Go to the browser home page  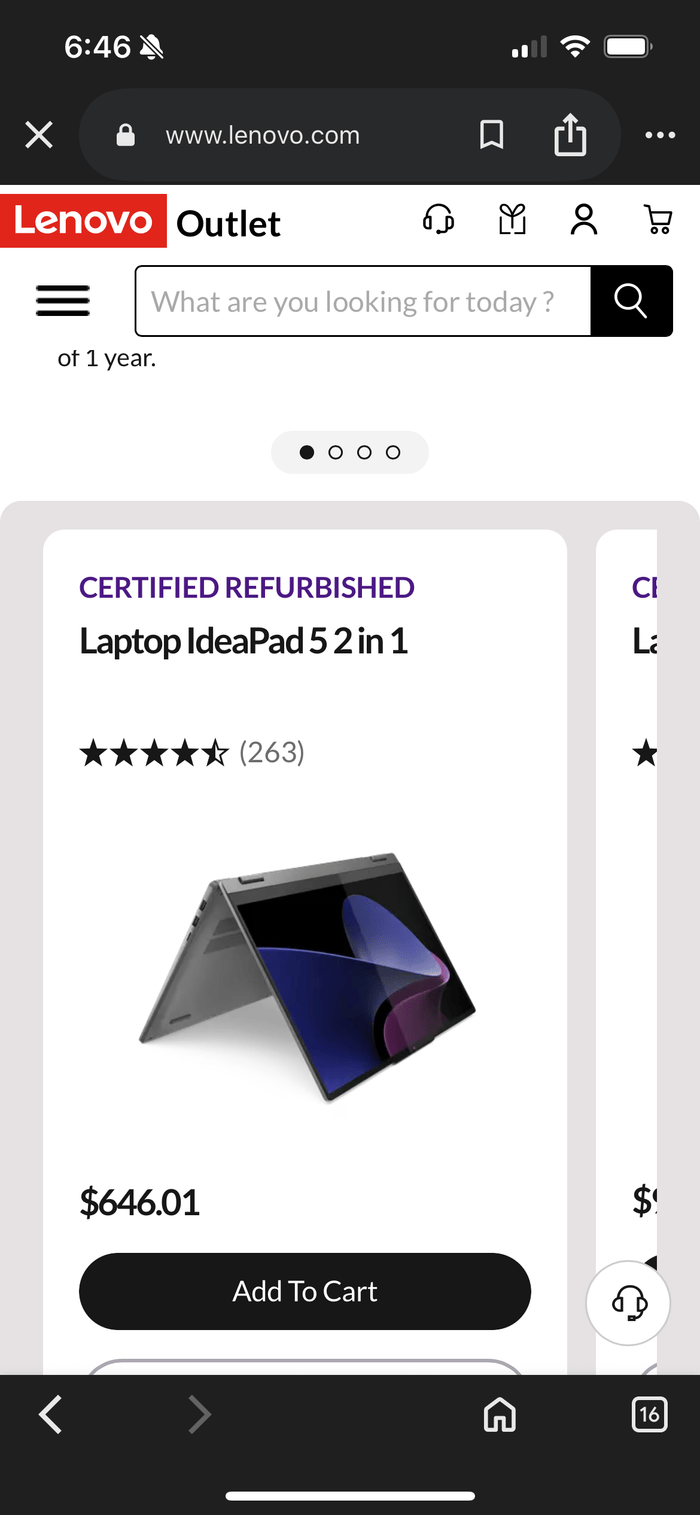tap(499, 1414)
